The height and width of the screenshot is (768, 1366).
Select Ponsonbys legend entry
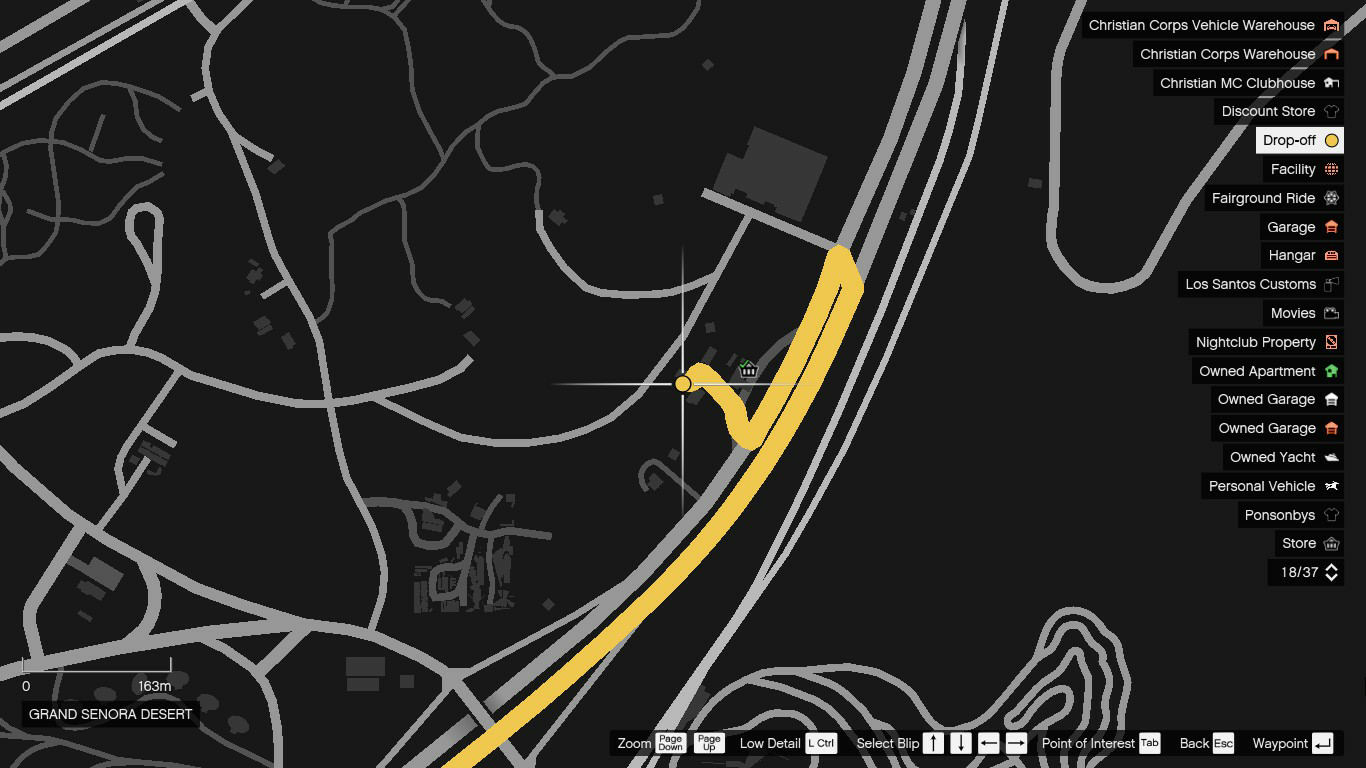[1290, 515]
